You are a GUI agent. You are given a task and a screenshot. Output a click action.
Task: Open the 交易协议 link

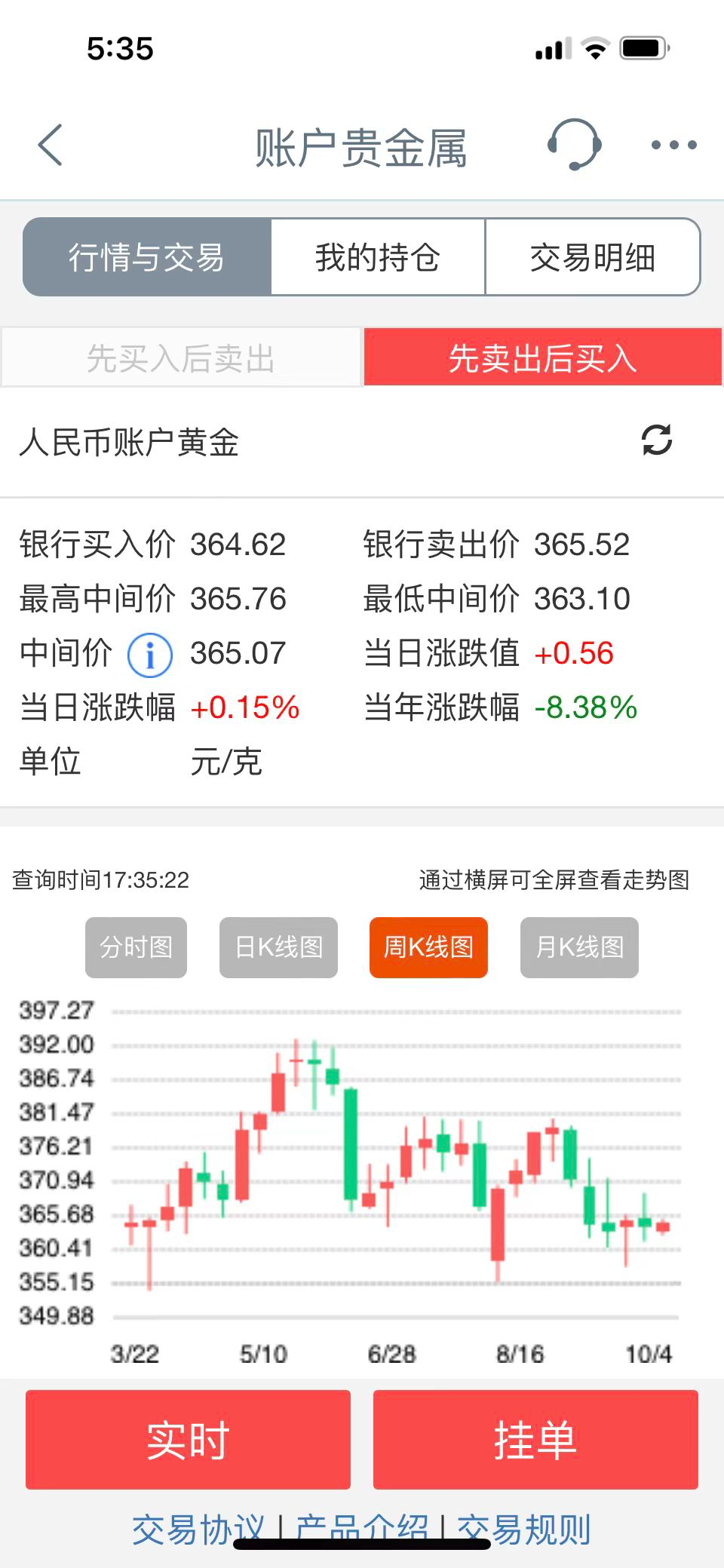[198, 1528]
